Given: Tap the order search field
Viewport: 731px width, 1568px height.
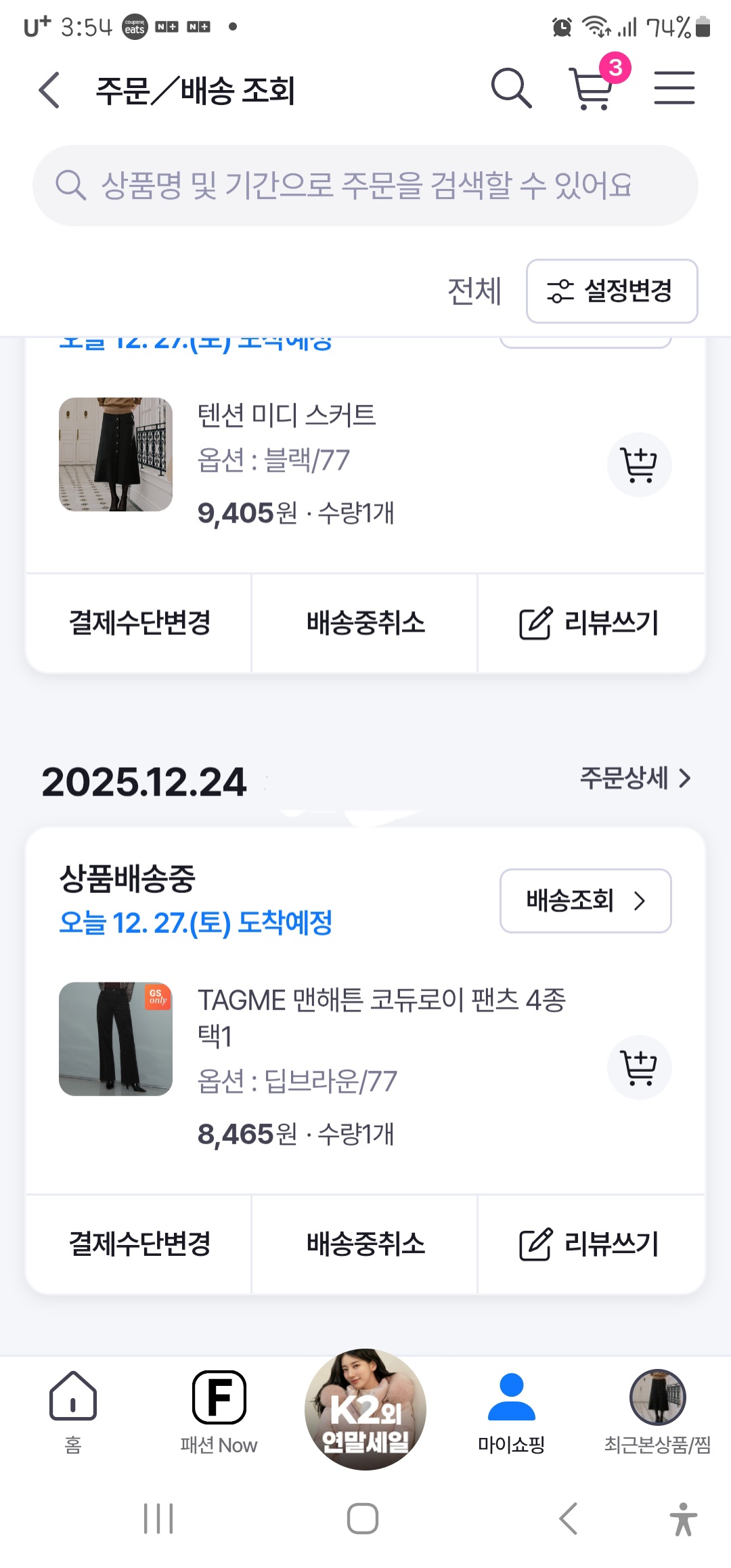Looking at the screenshot, I should coord(365,186).
